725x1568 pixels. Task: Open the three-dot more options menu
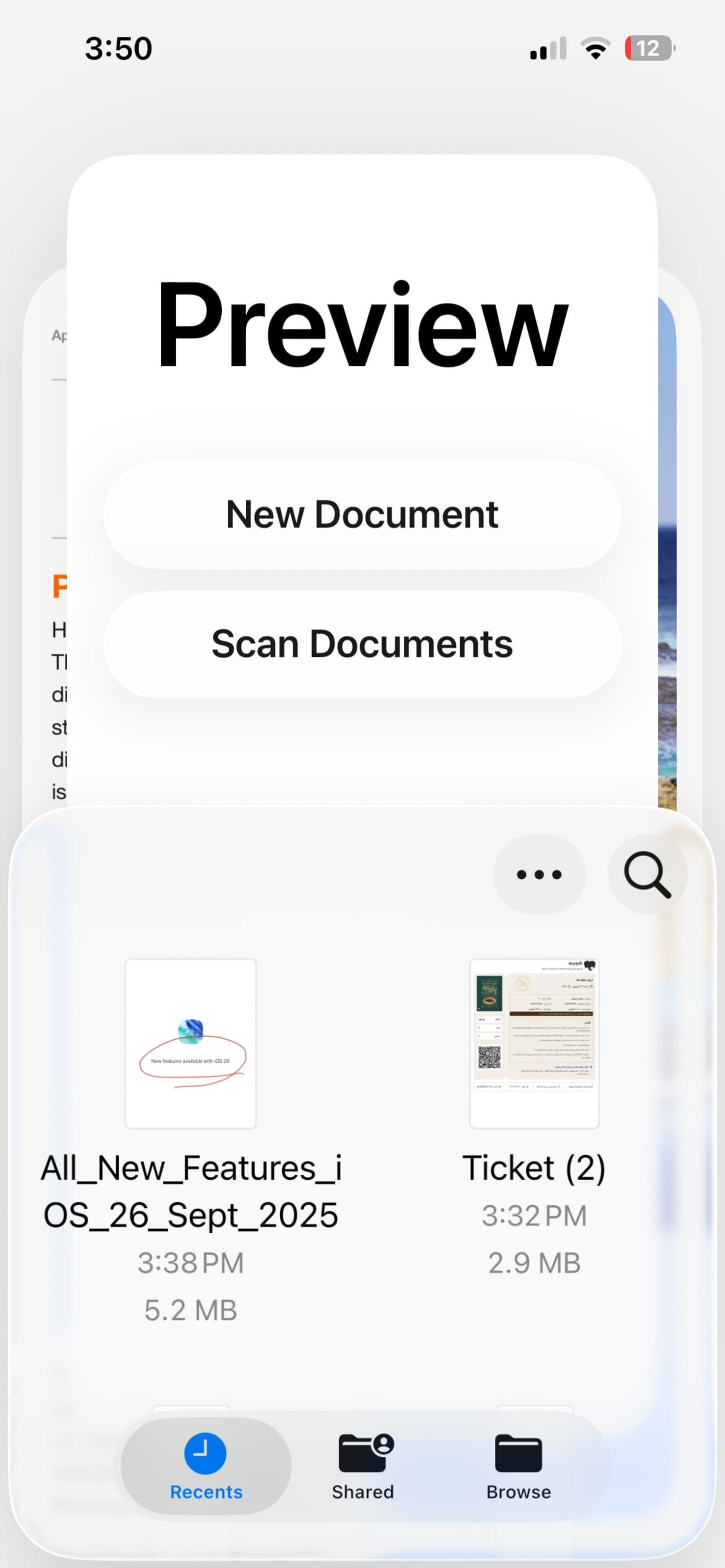[538, 874]
